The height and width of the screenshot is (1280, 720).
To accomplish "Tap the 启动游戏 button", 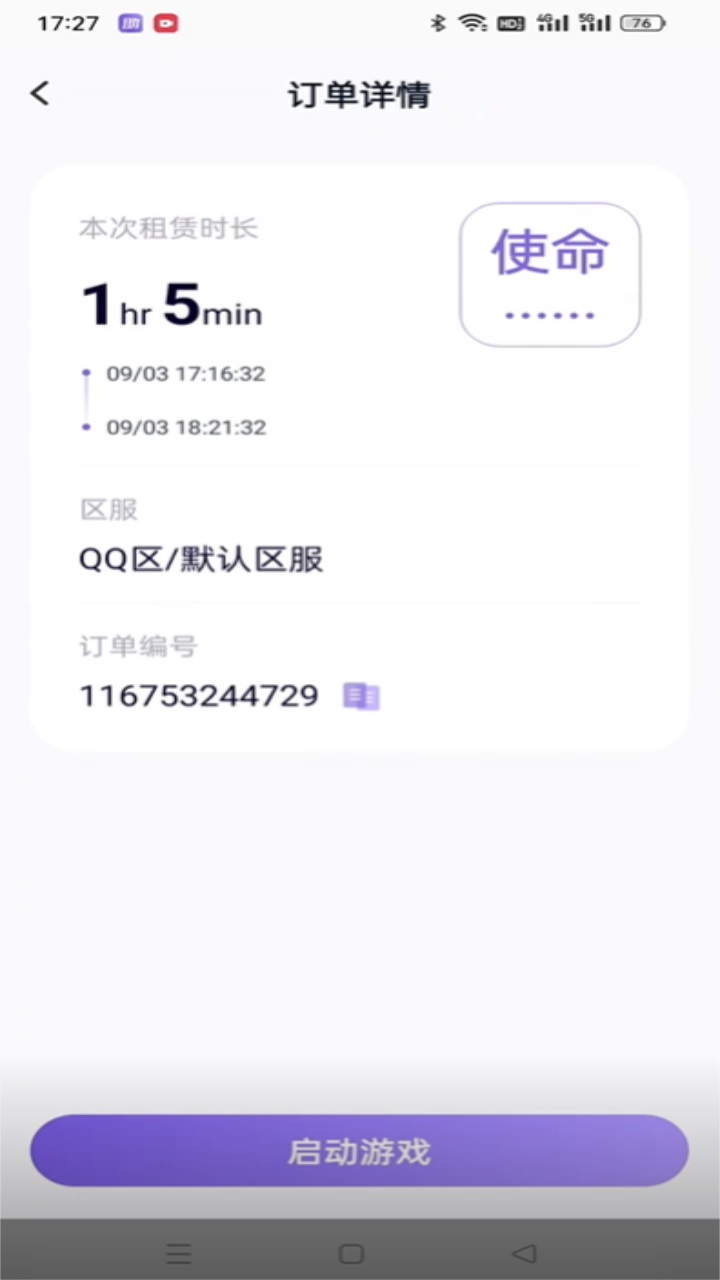I will pos(359,1151).
